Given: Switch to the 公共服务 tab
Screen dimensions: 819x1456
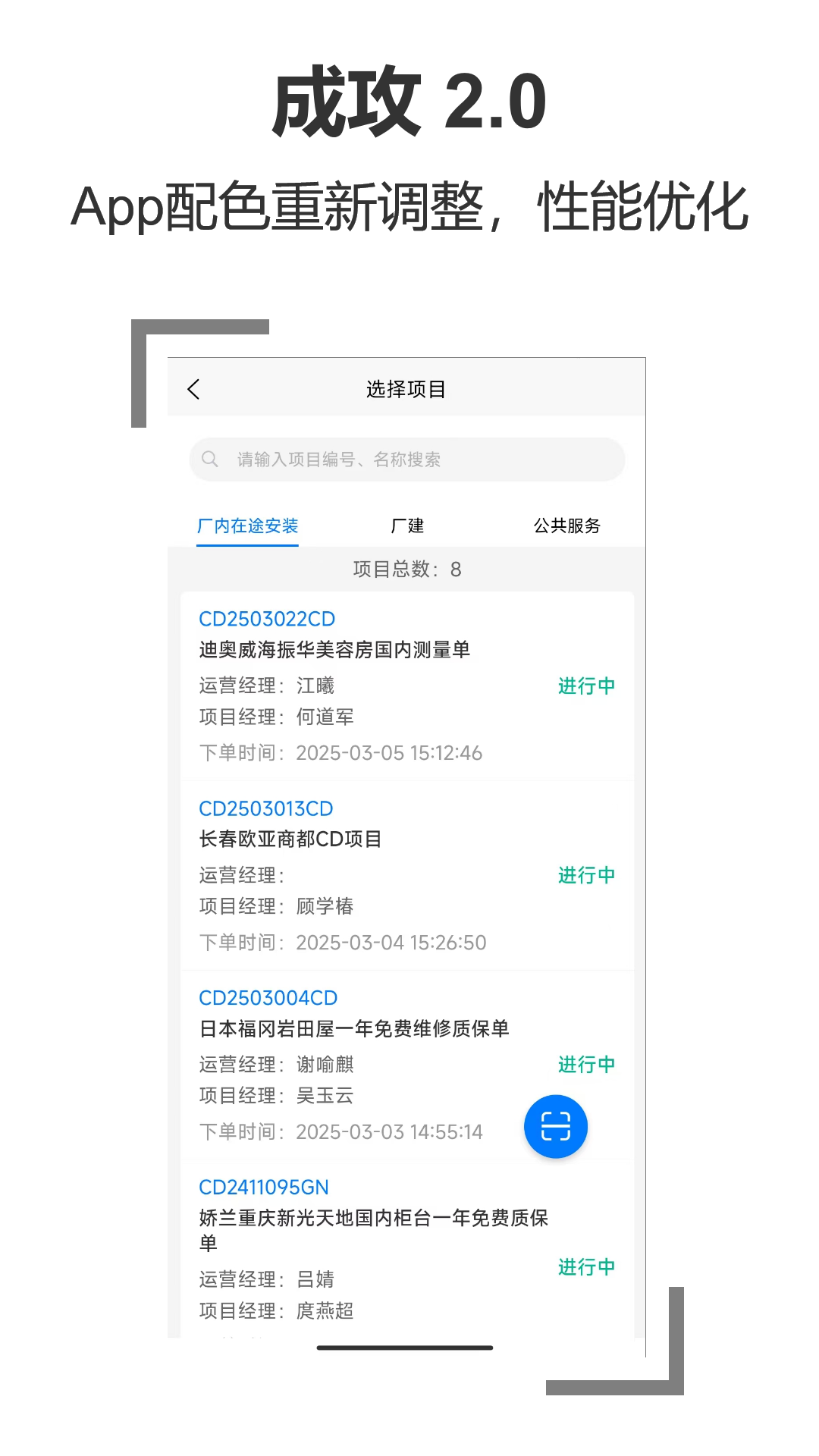Looking at the screenshot, I should coord(566,526).
